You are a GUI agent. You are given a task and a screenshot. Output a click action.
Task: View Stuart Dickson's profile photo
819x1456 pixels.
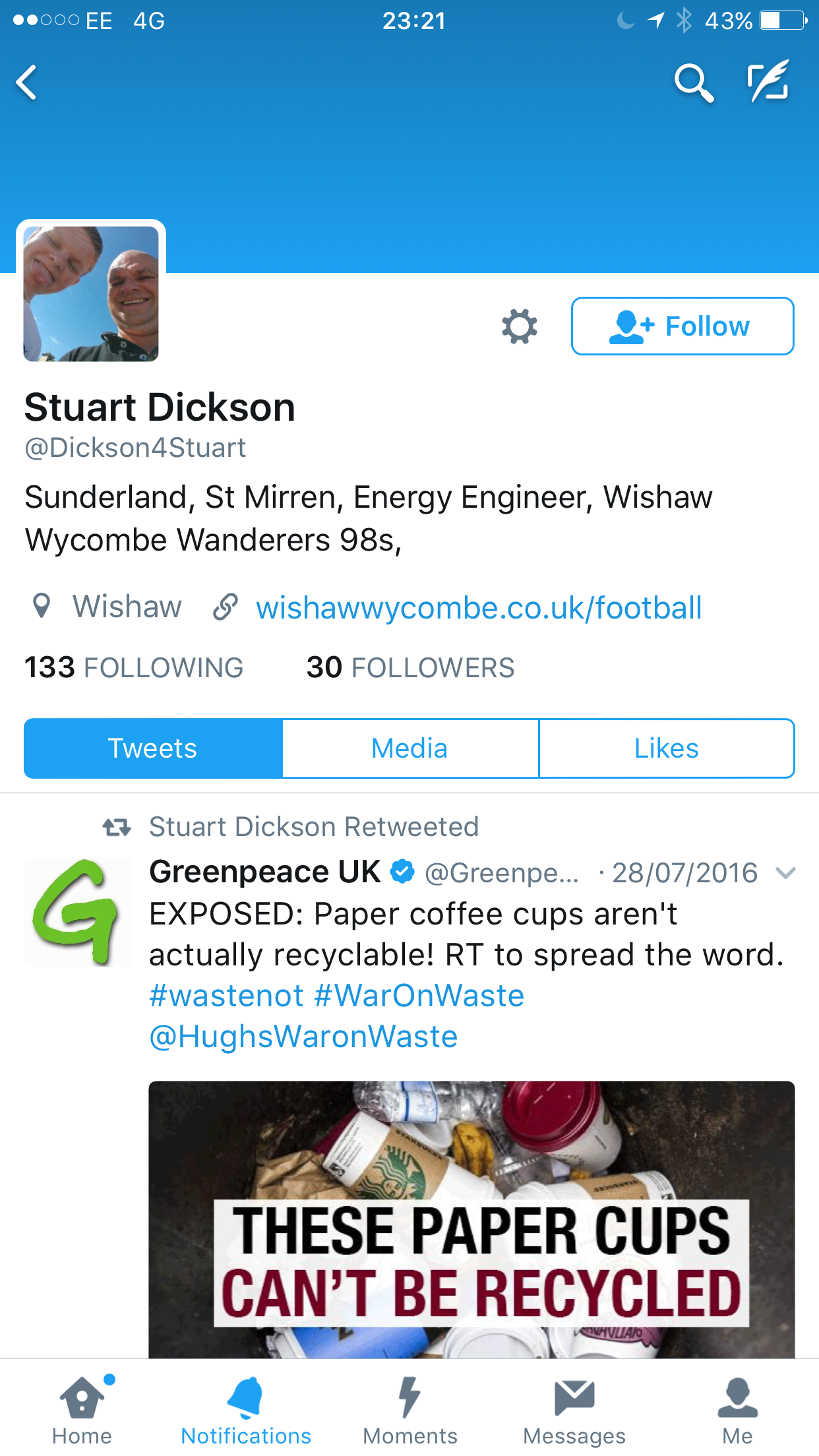[x=91, y=293]
